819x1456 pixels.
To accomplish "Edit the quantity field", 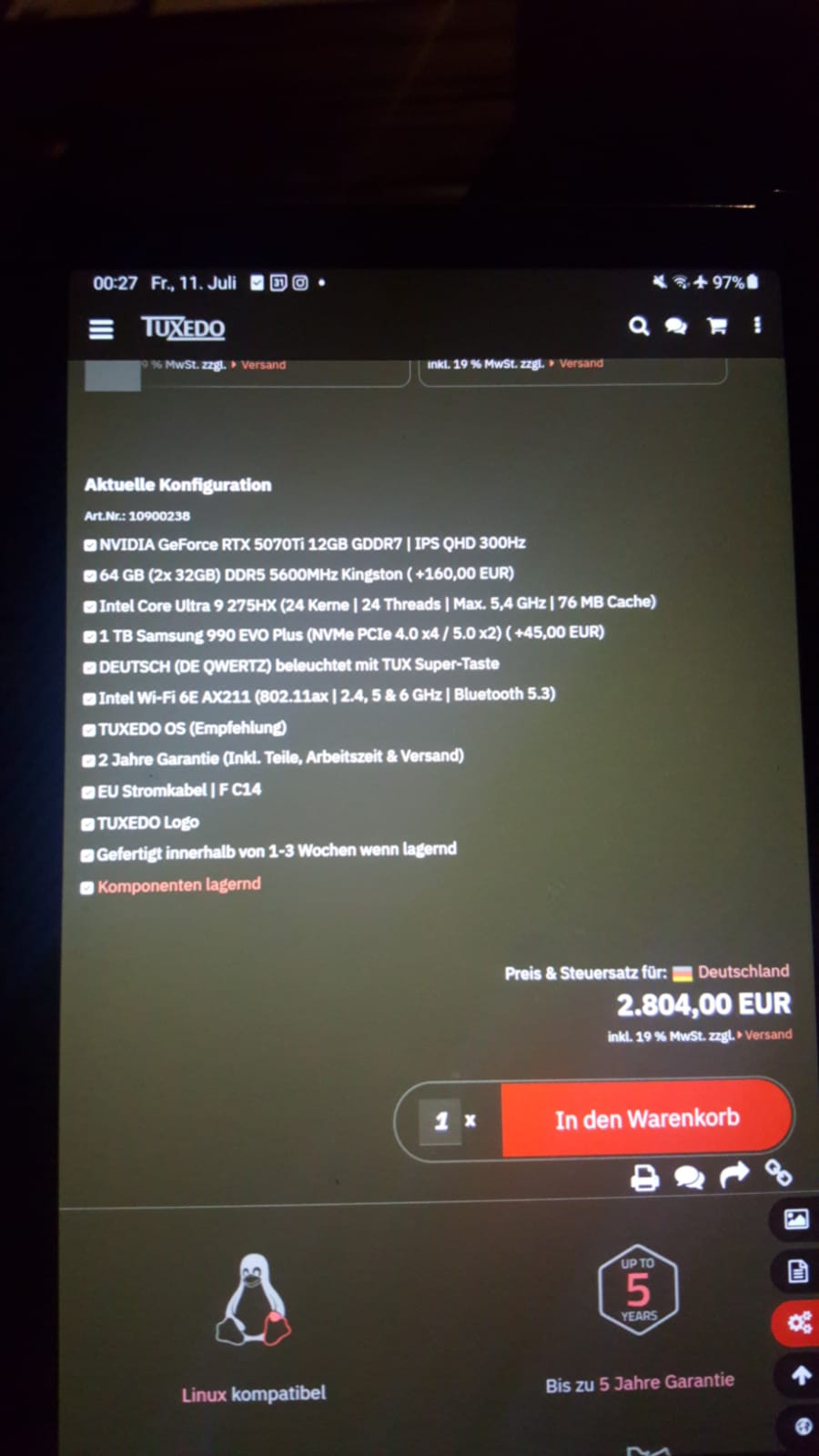I will point(441,1120).
